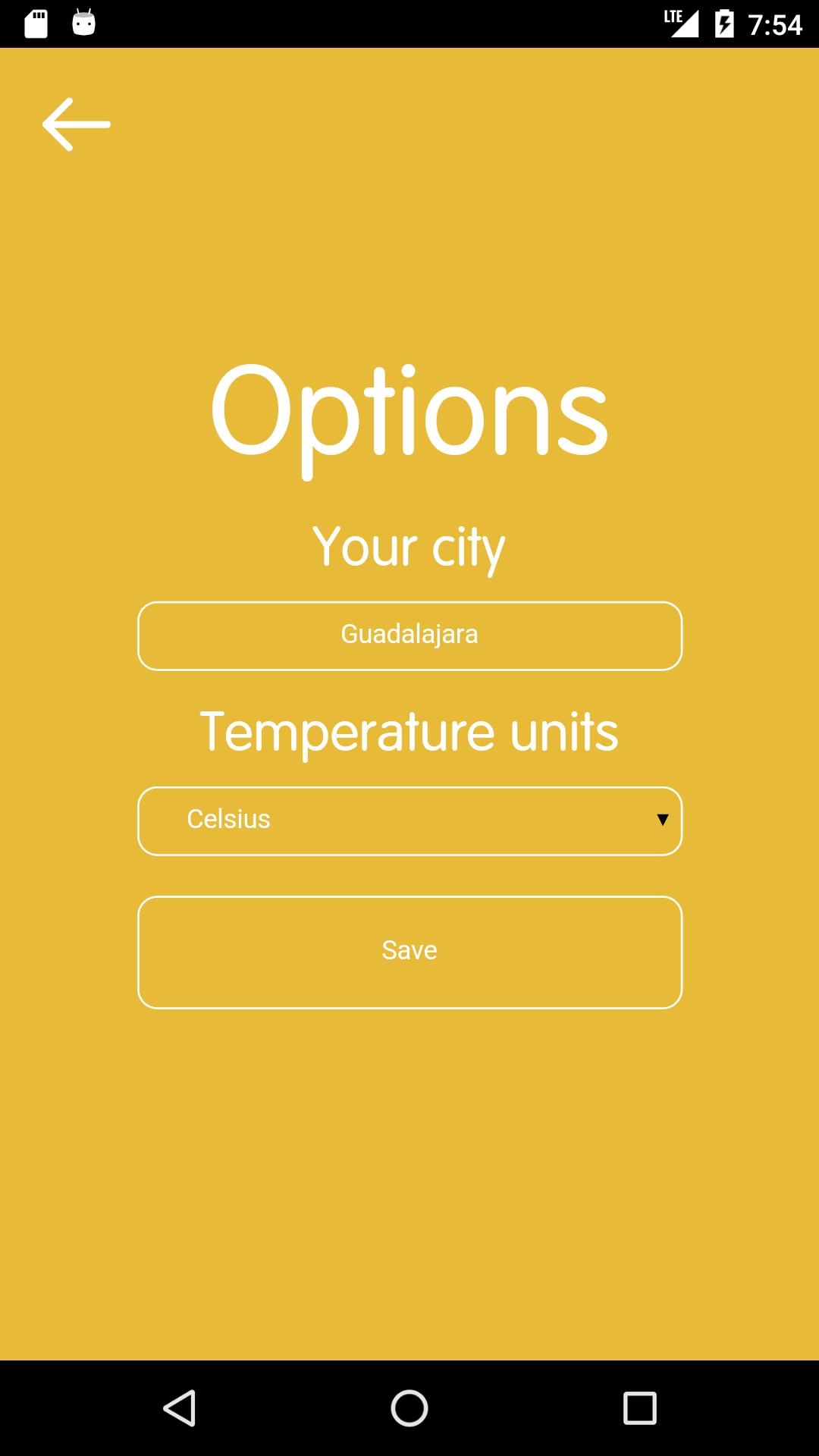Click the Your city label
The height and width of the screenshot is (1456, 819).
point(409,548)
